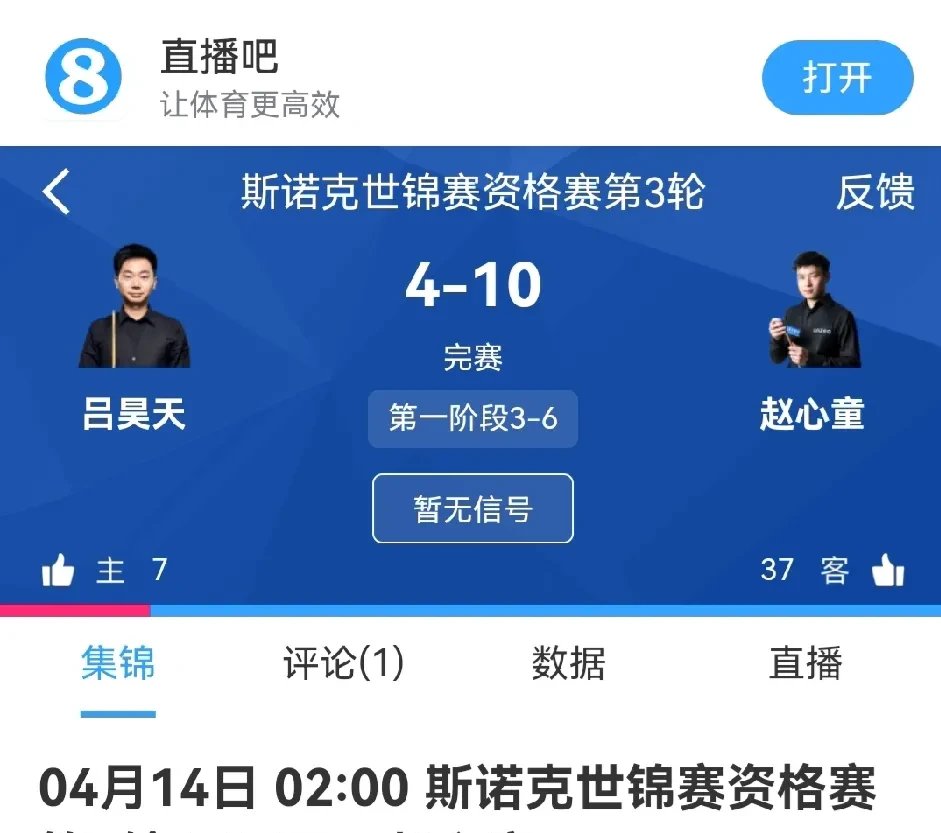Go back with the left arrow
This screenshot has height=833, width=941.
57,192
